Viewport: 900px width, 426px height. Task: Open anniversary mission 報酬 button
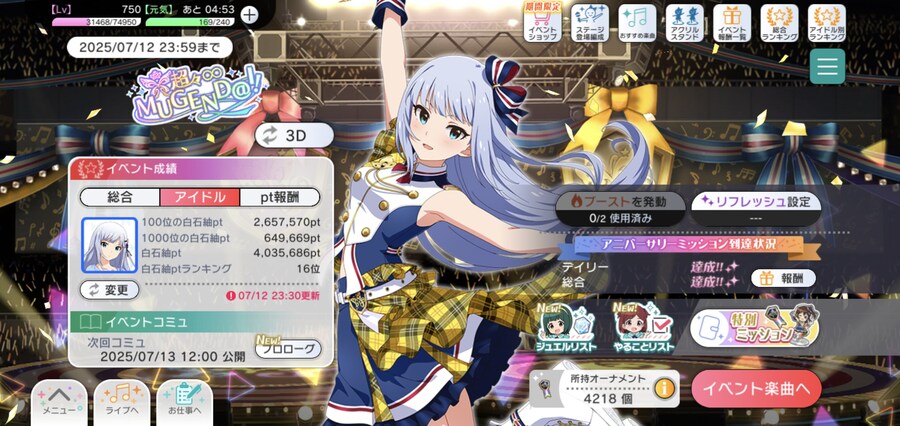click(782, 279)
